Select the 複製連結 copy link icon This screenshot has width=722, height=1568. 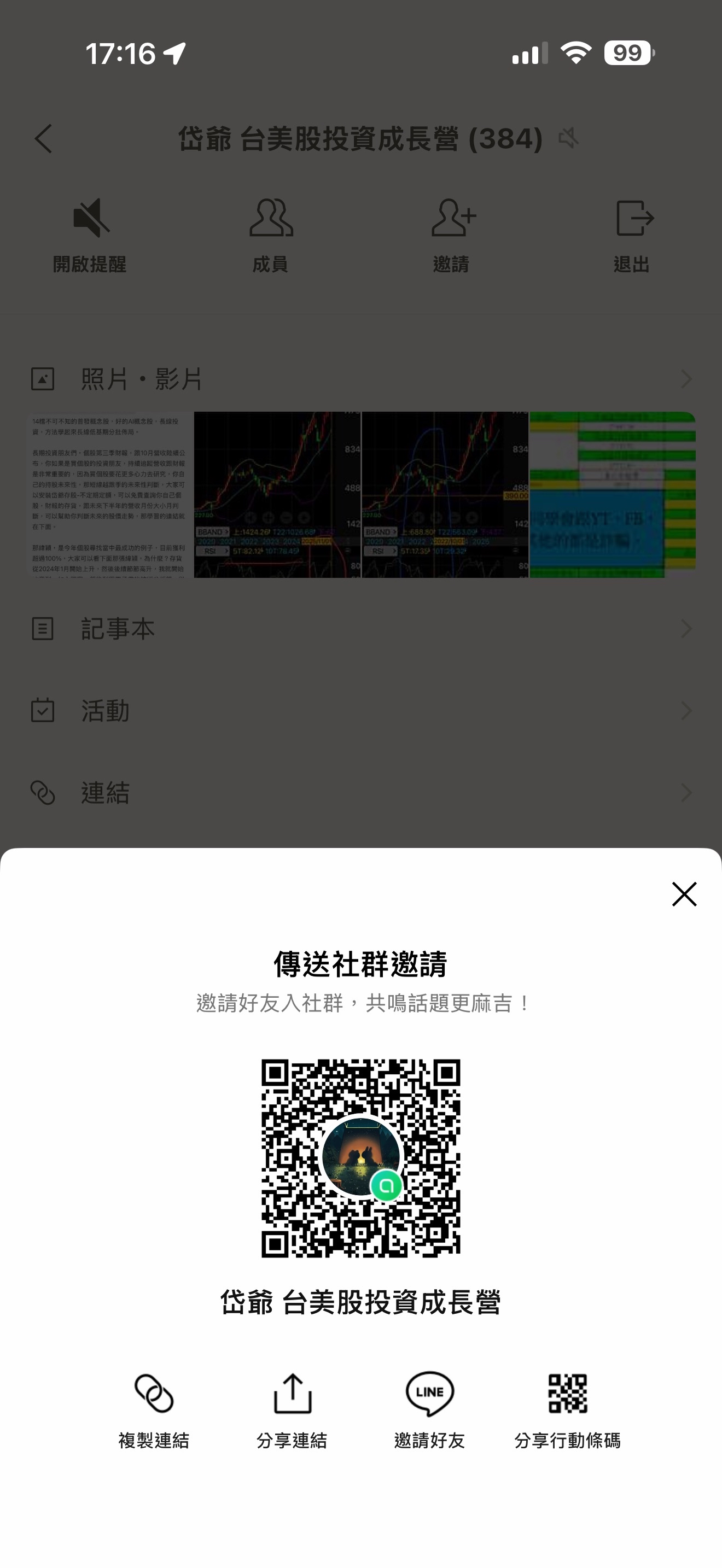click(x=153, y=1391)
